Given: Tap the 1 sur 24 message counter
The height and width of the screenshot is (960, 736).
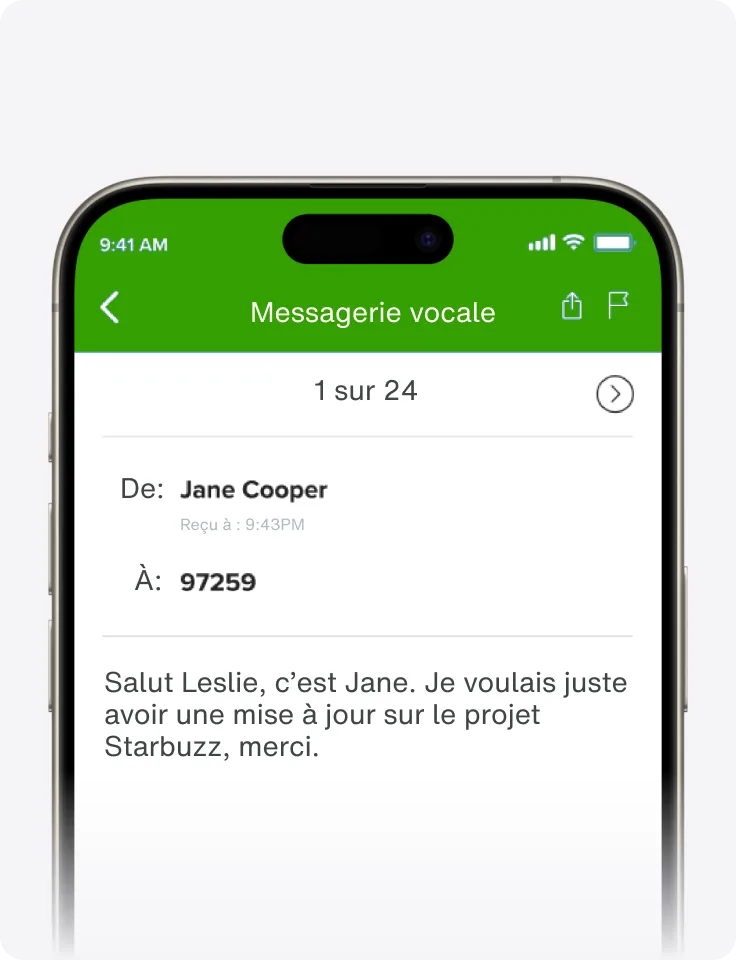Looking at the screenshot, I should (x=366, y=391).
